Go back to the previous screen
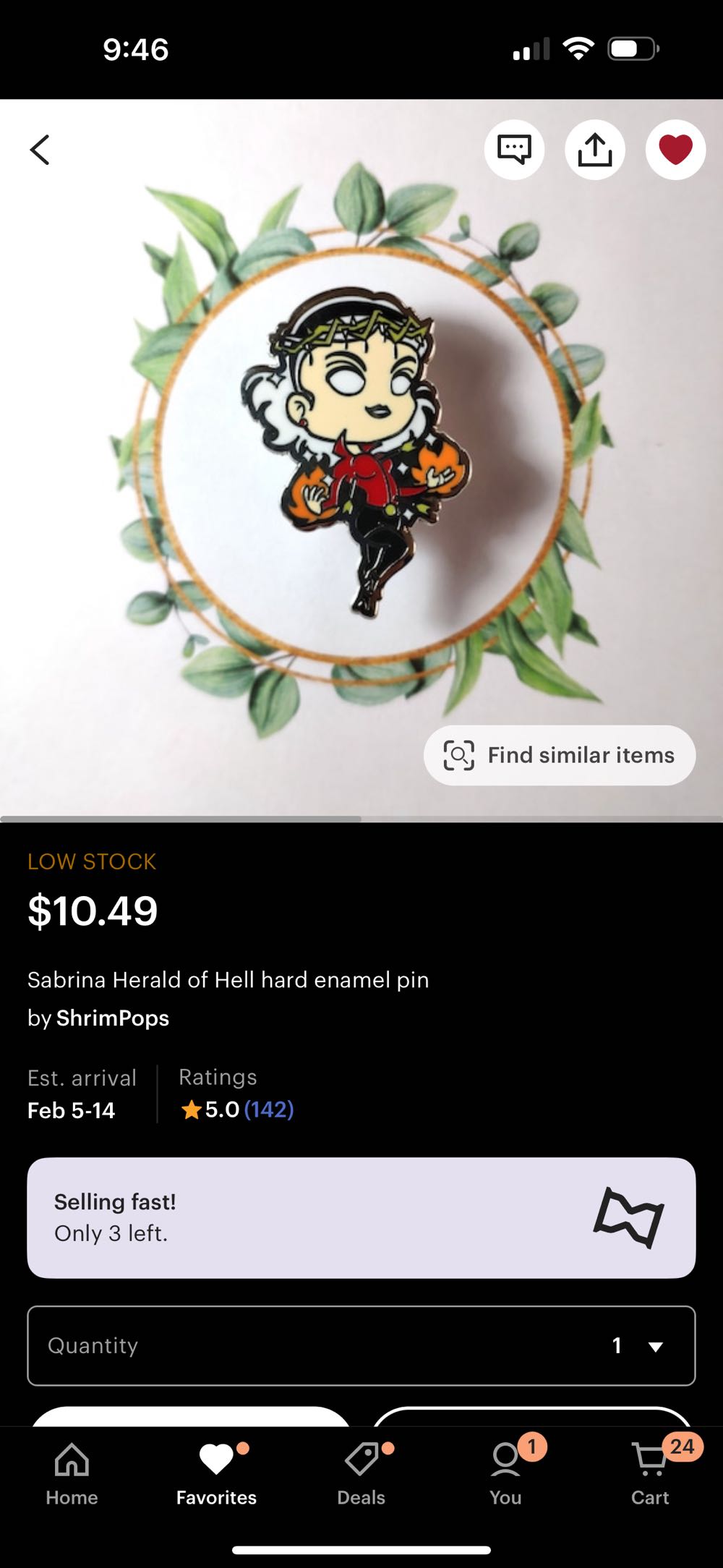Viewport: 723px width, 1568px height. [x=40, y=150]
